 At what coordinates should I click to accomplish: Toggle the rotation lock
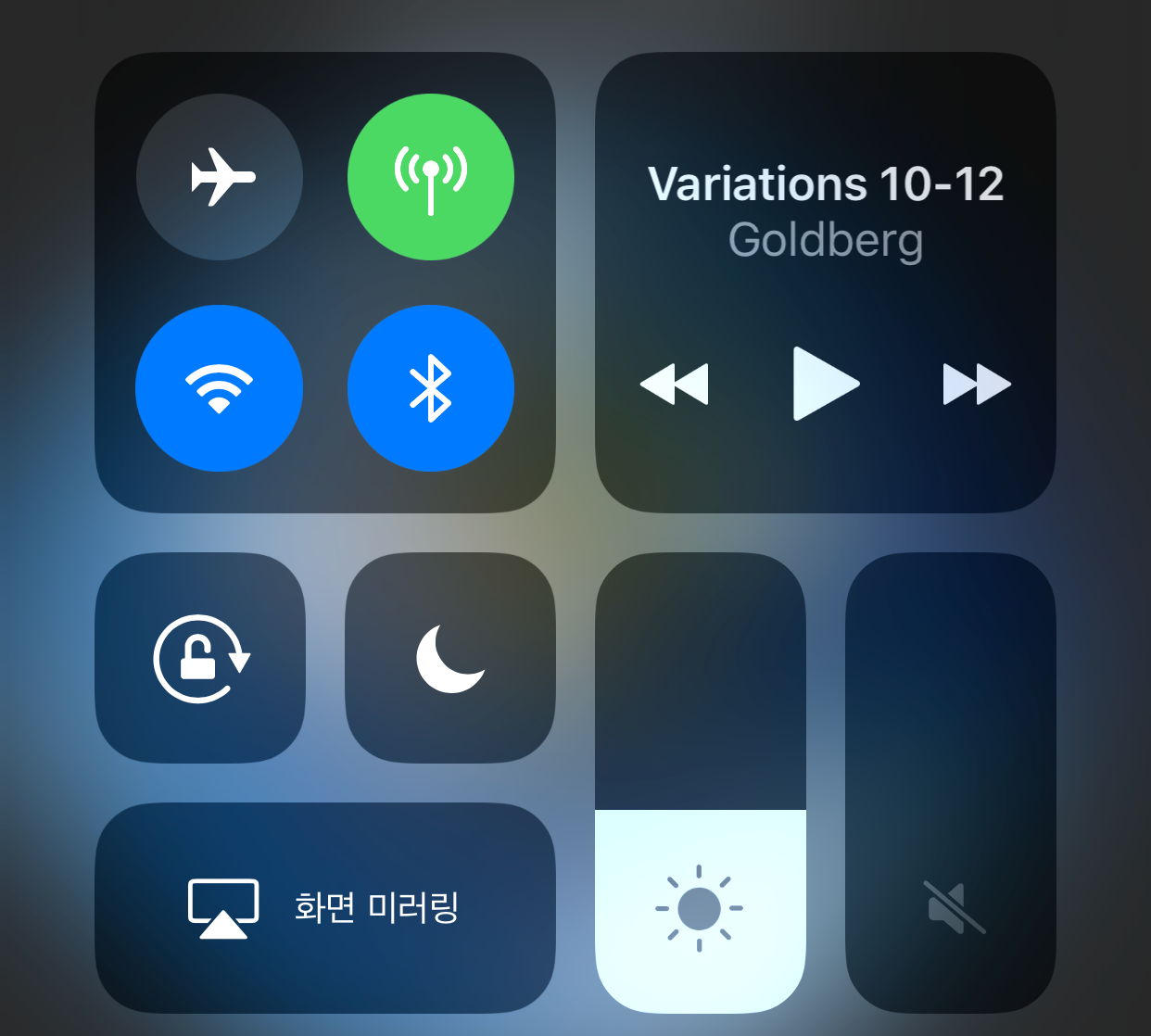click(200, 658)
